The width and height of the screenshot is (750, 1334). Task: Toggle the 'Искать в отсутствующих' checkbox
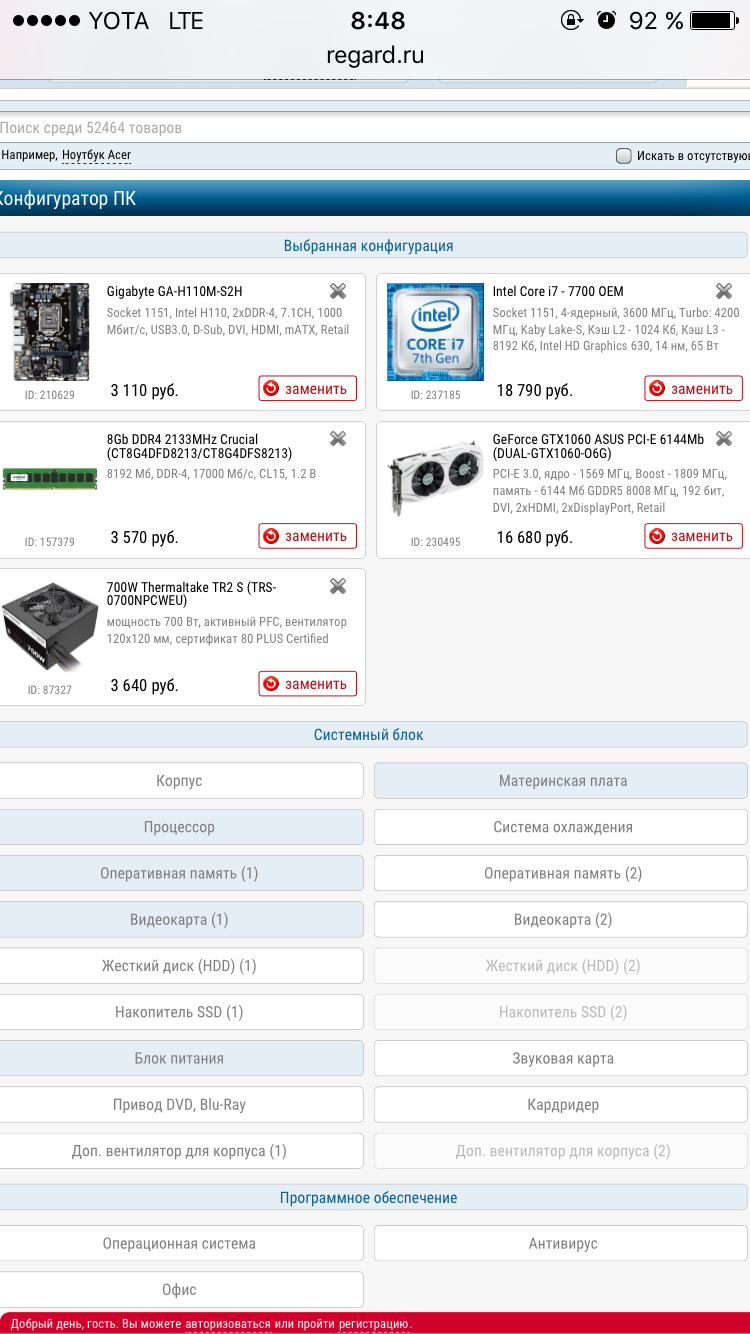click(624, 156)
